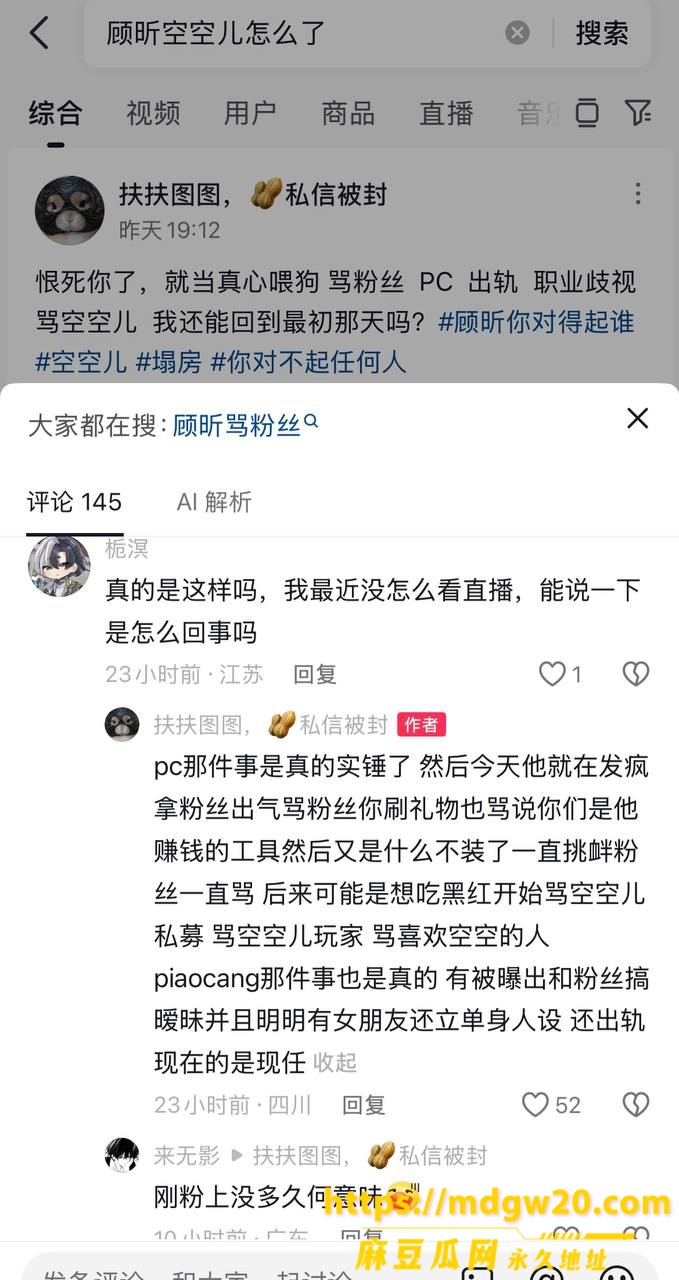Open the post's three-dot overflow menu
Screen dimensions: 679x1280
pos(638,193)
